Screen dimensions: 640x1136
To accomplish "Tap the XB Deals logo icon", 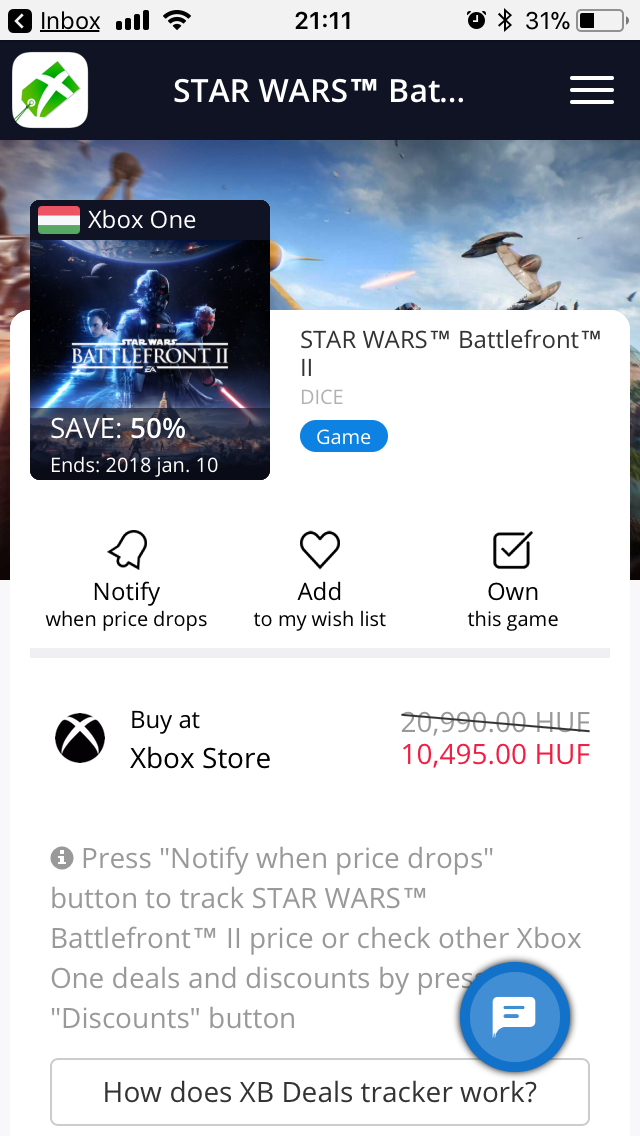I will click(x=50, y=90).
